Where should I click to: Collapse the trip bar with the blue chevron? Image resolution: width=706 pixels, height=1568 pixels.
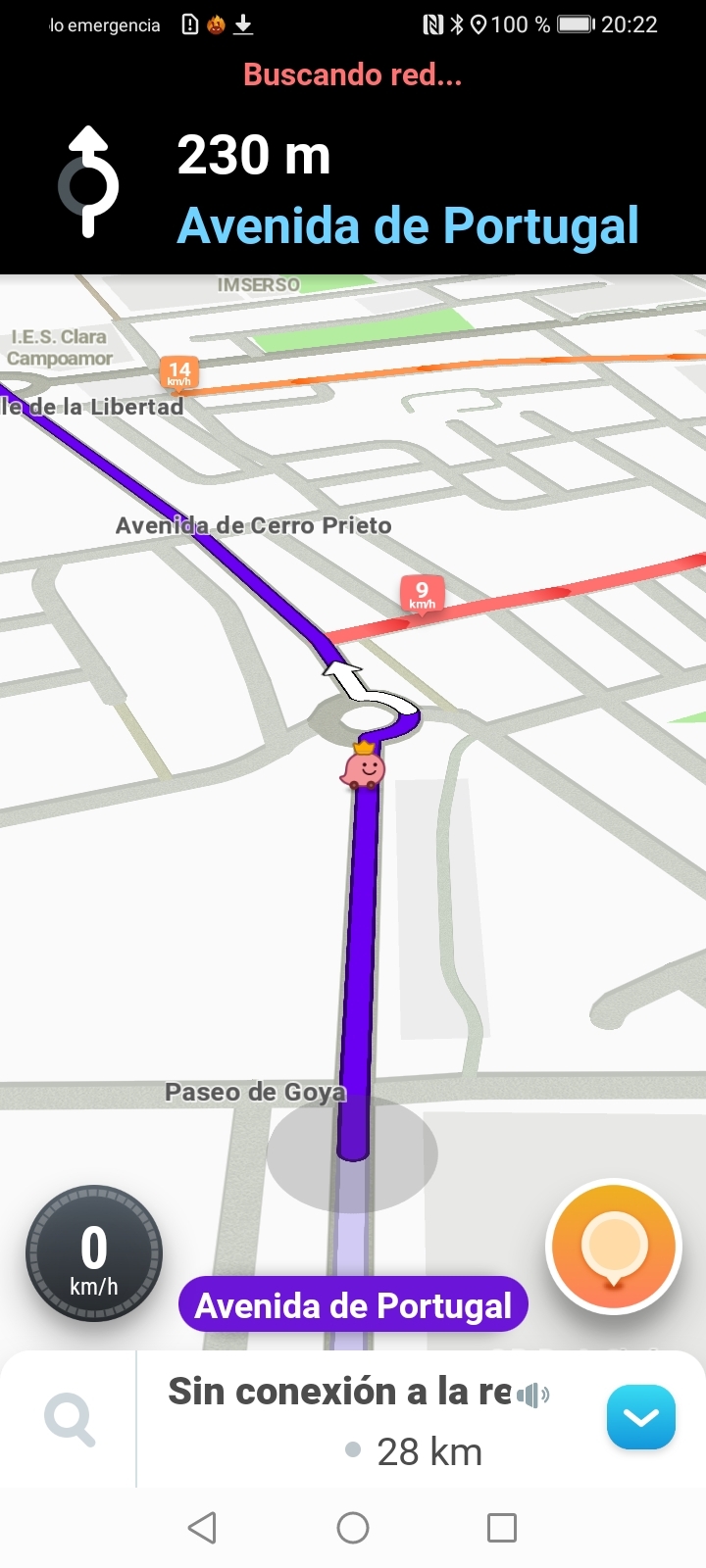pos(640,1417)
